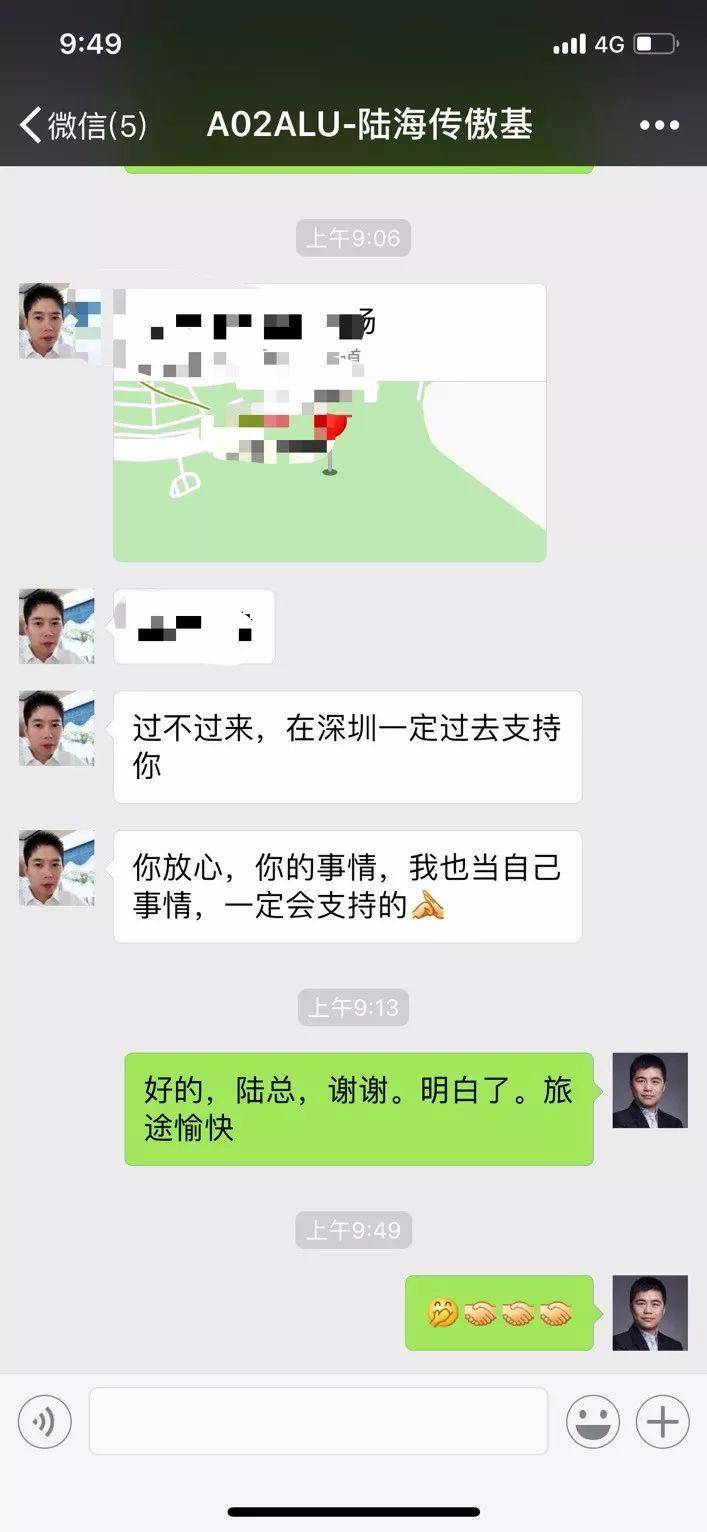Open the plus attachments menu
707x1532 pixels.
point(663,1421)
